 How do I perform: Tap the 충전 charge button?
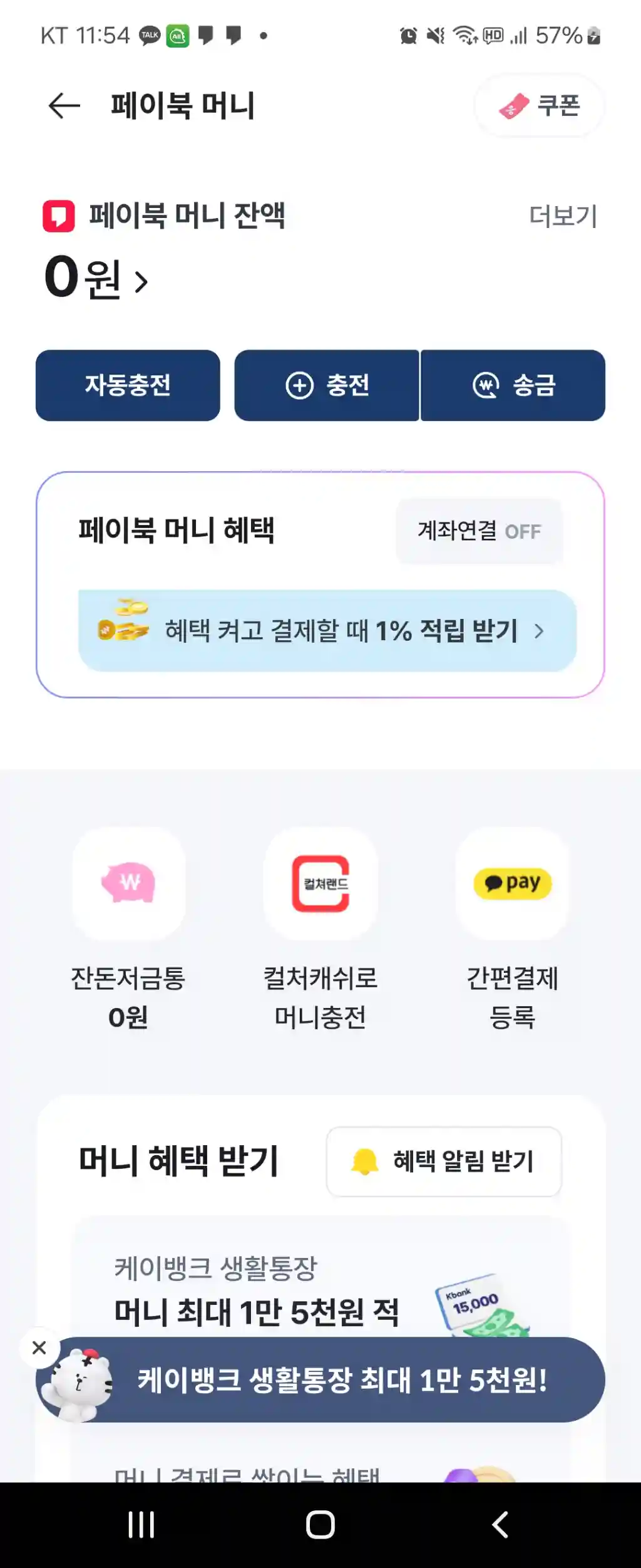pyautogui.click(x=327, y=385)
